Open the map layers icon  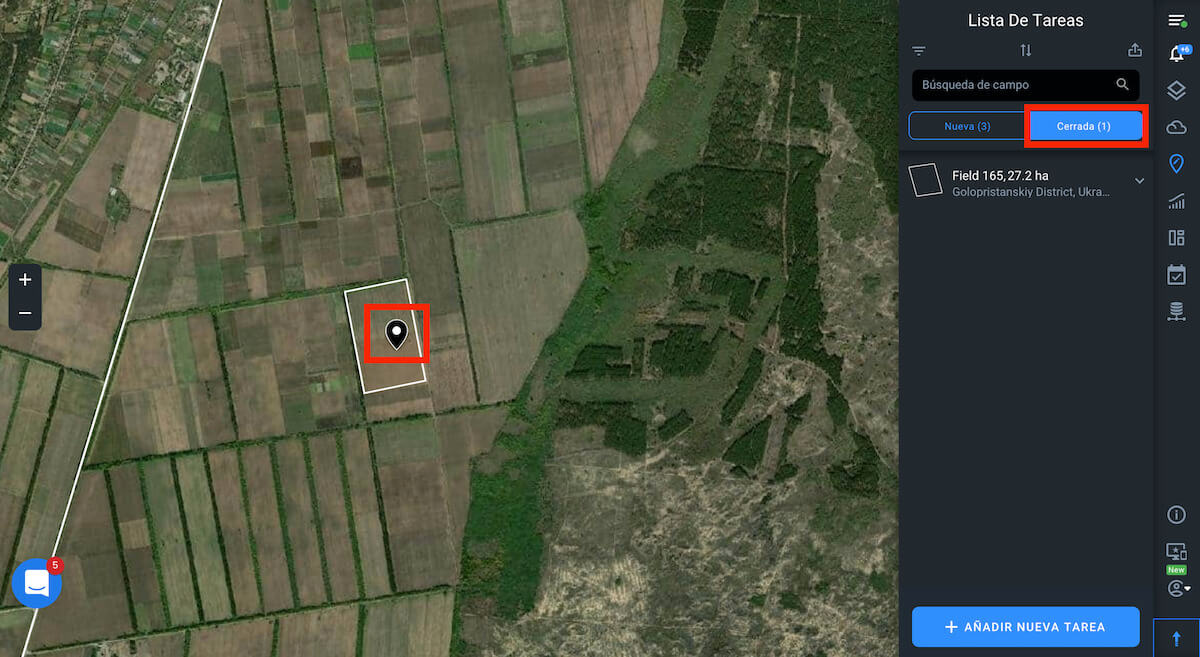[x=1176, y=91]
